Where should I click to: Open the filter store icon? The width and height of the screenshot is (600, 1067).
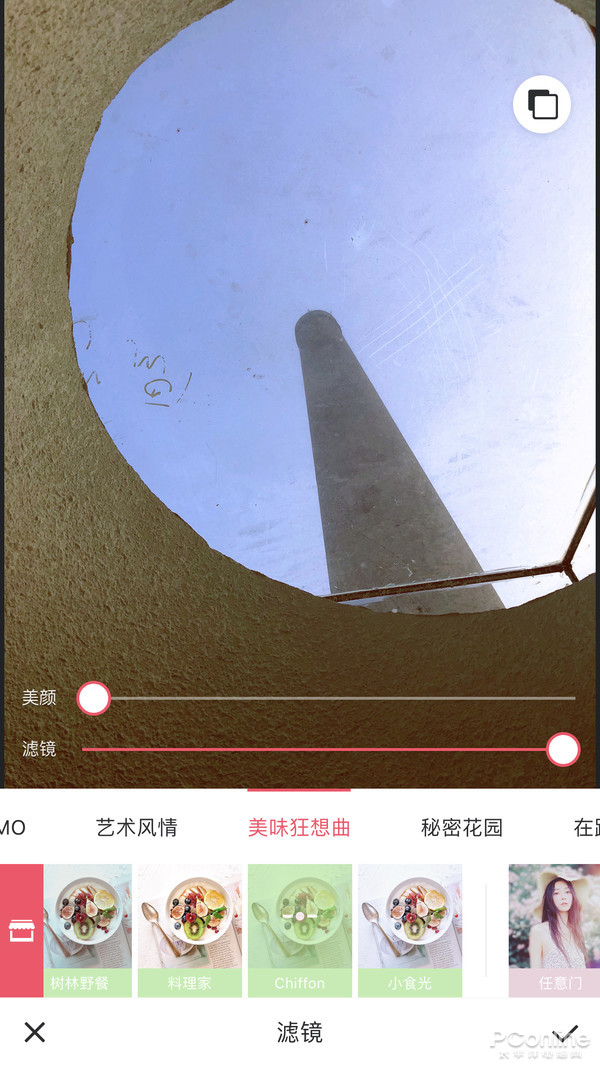coord(21,930)
